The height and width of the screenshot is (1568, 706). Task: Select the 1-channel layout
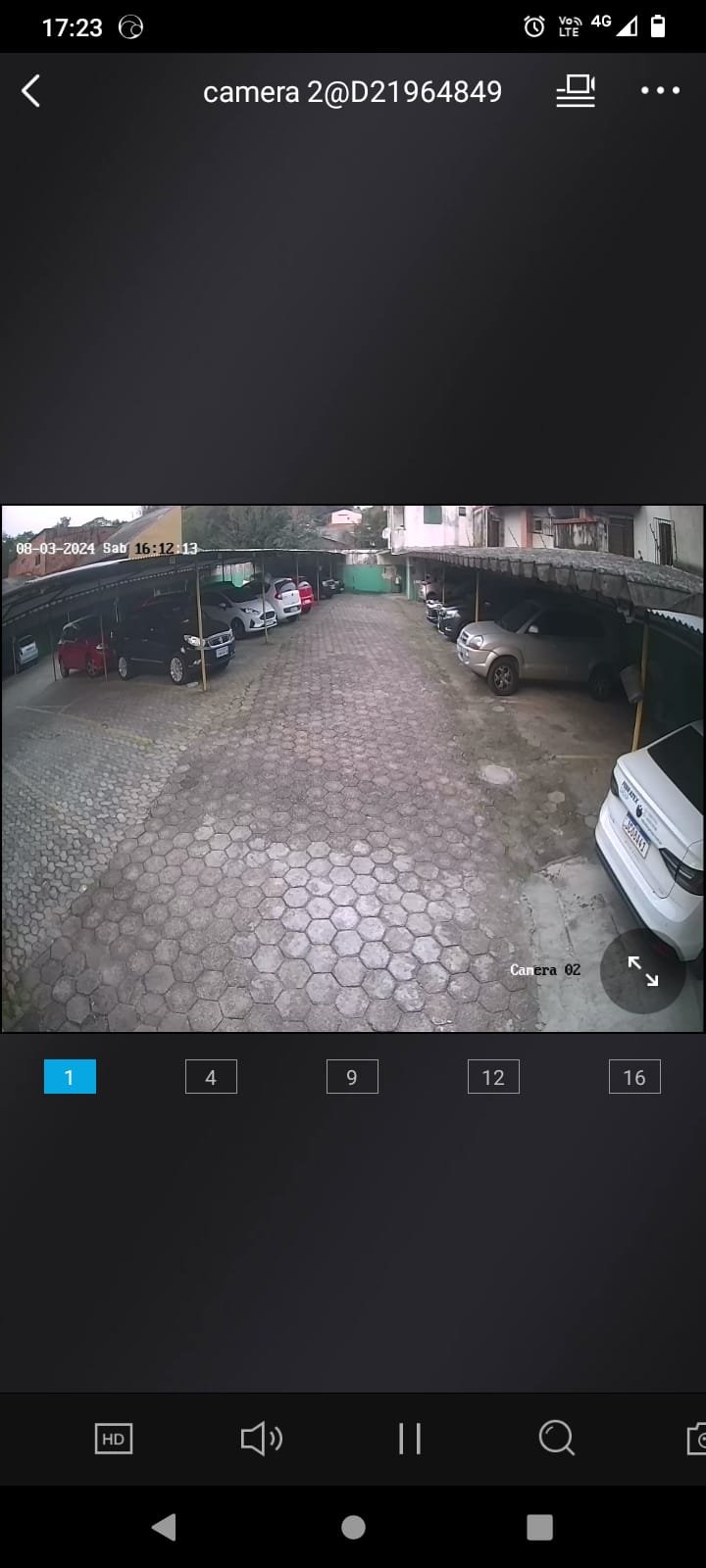pyautogui.click(x=70, y=1077)
